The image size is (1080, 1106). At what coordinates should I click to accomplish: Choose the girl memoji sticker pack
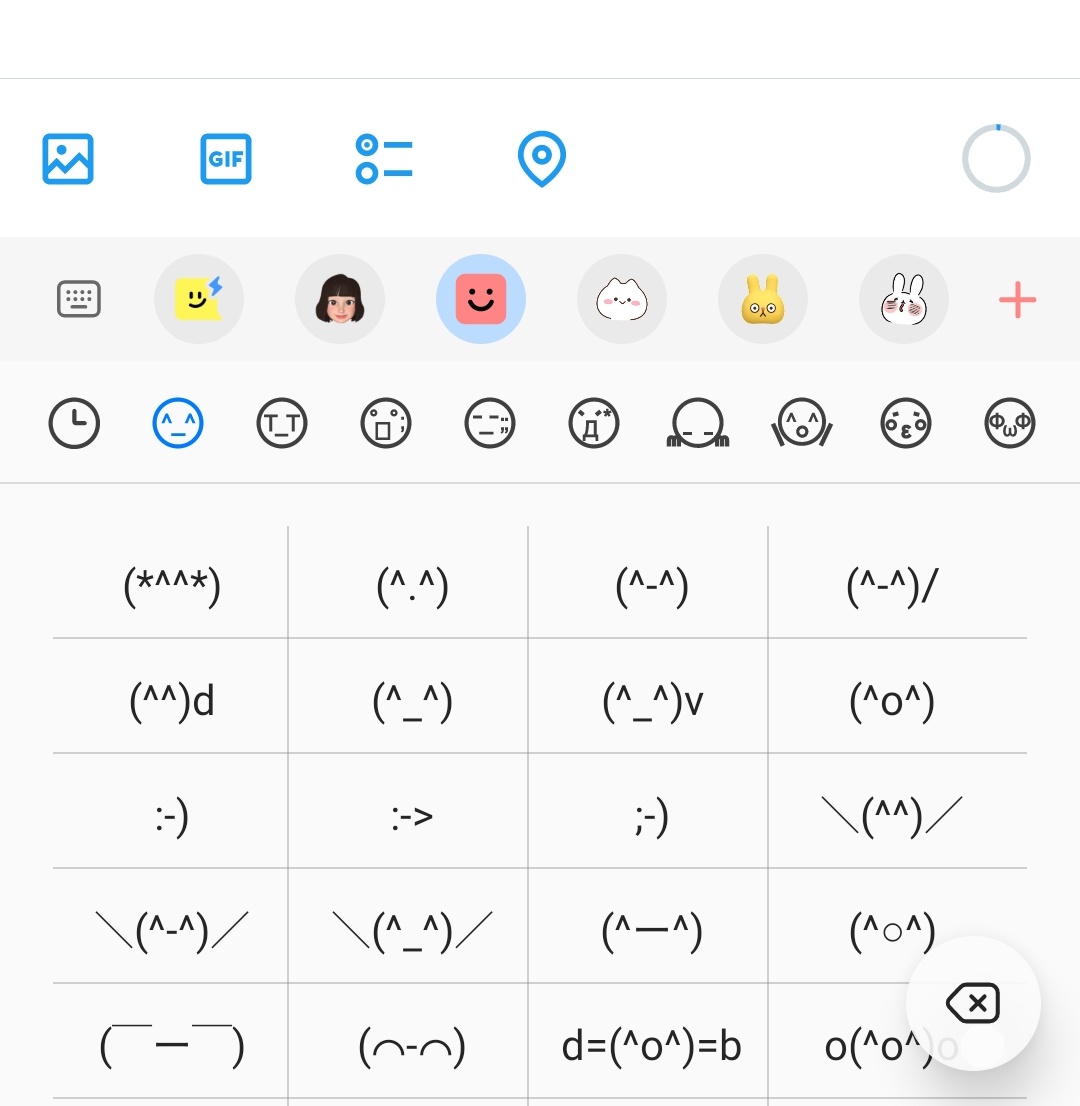pyautogui.click(x=340, y=298)
